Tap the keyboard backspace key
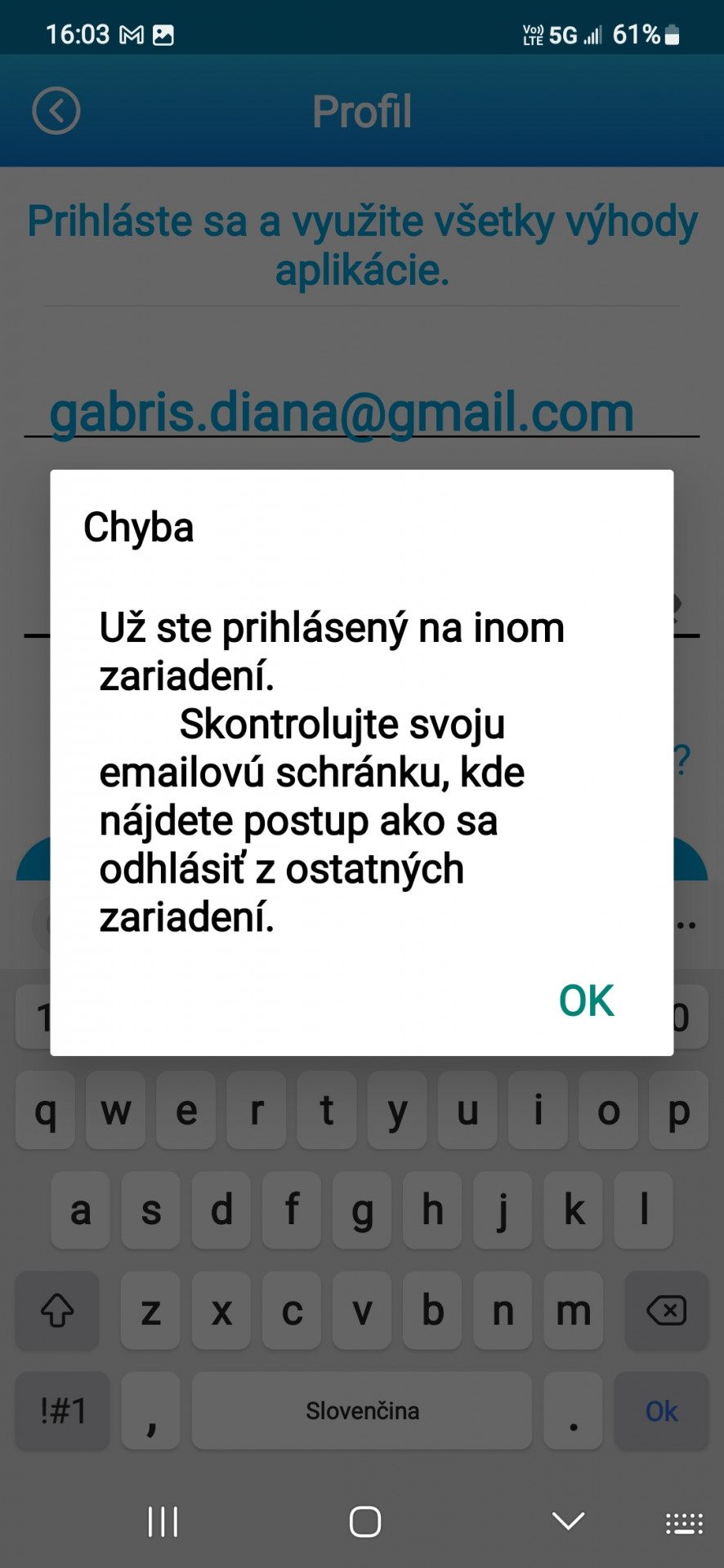The image size is (724, 1568). (x=666, y=1311)
